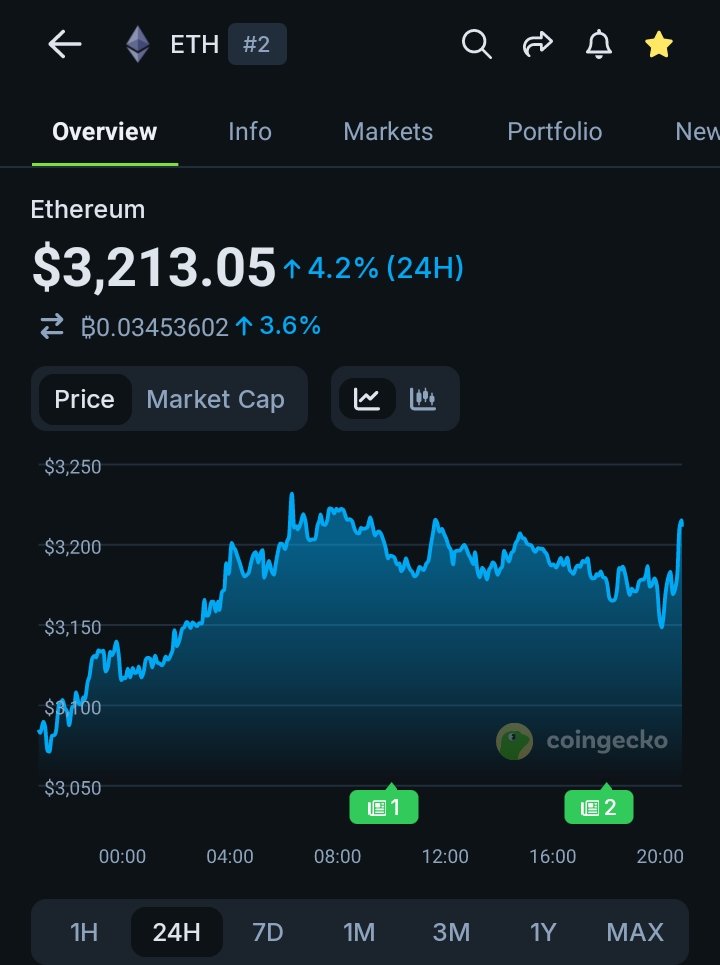Select the line chart view
This screenshot has height=965, width=720.
point(367,399)
